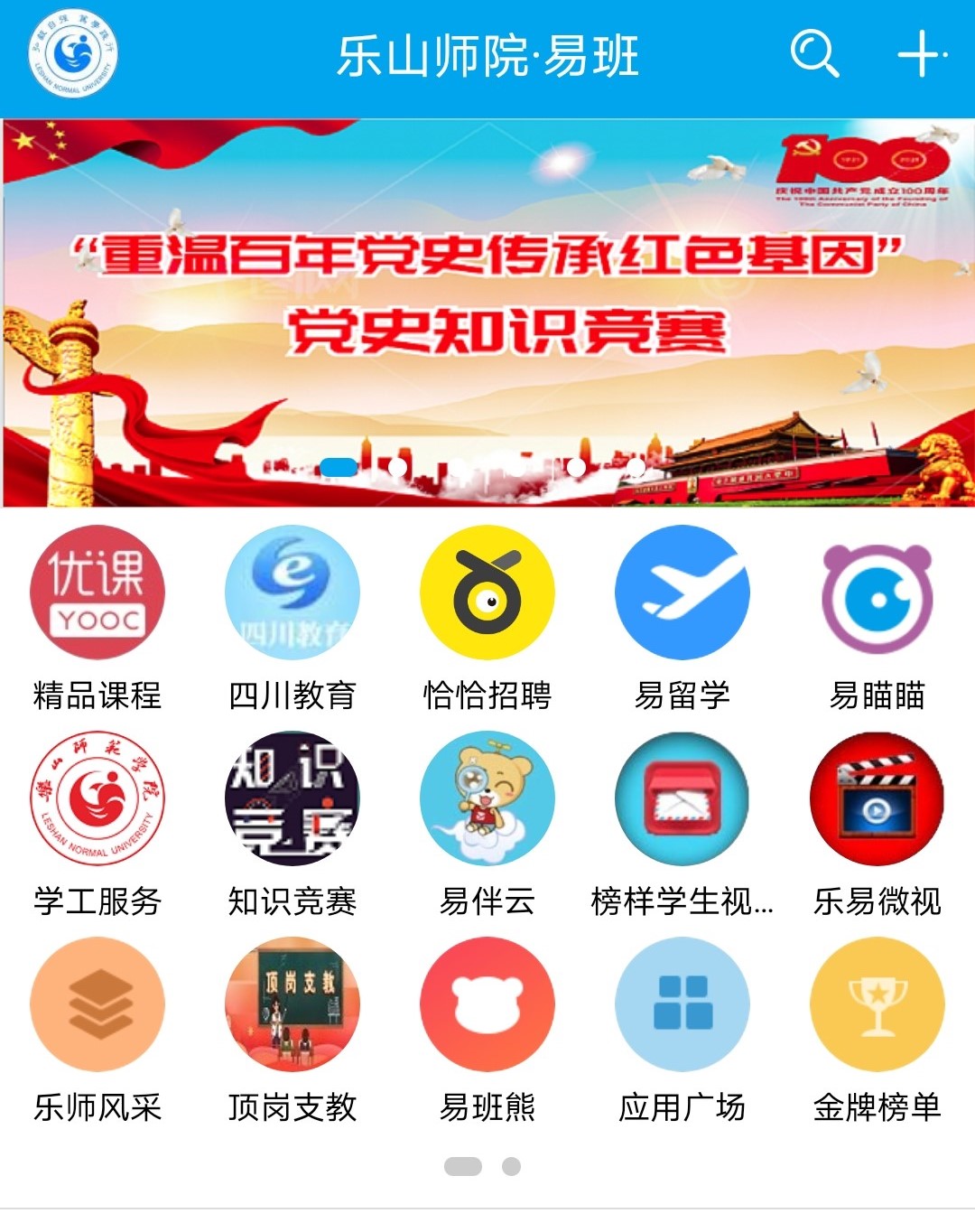
Task: Launch 易班熊
Action: 487,1004
